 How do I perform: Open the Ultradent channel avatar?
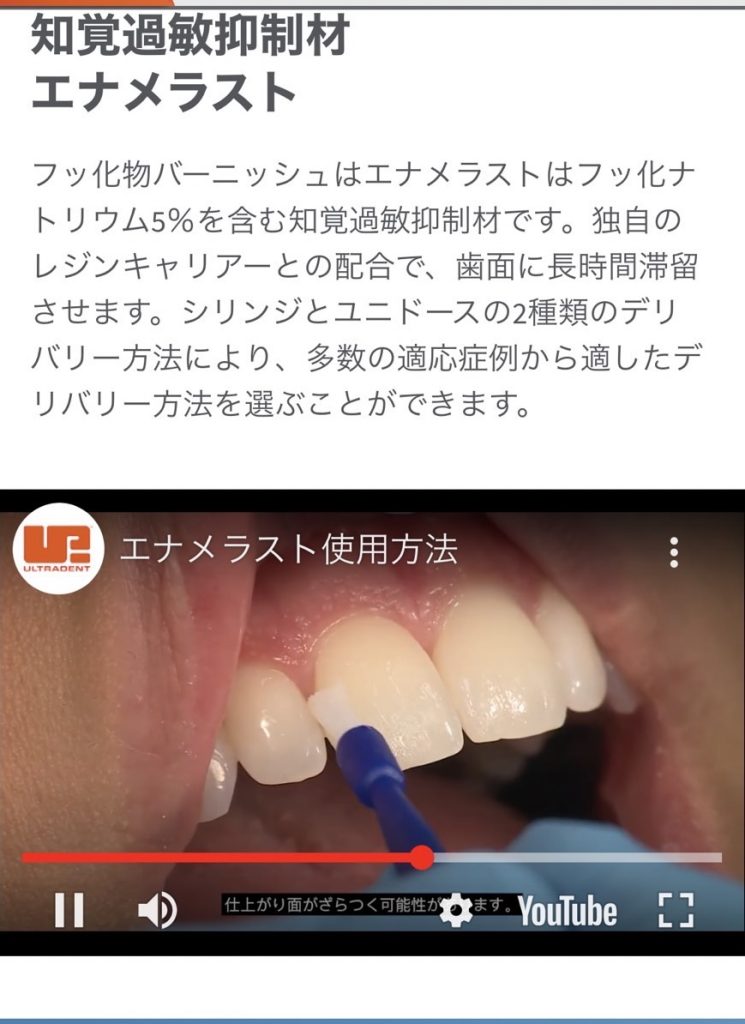(x=58, y=550)
